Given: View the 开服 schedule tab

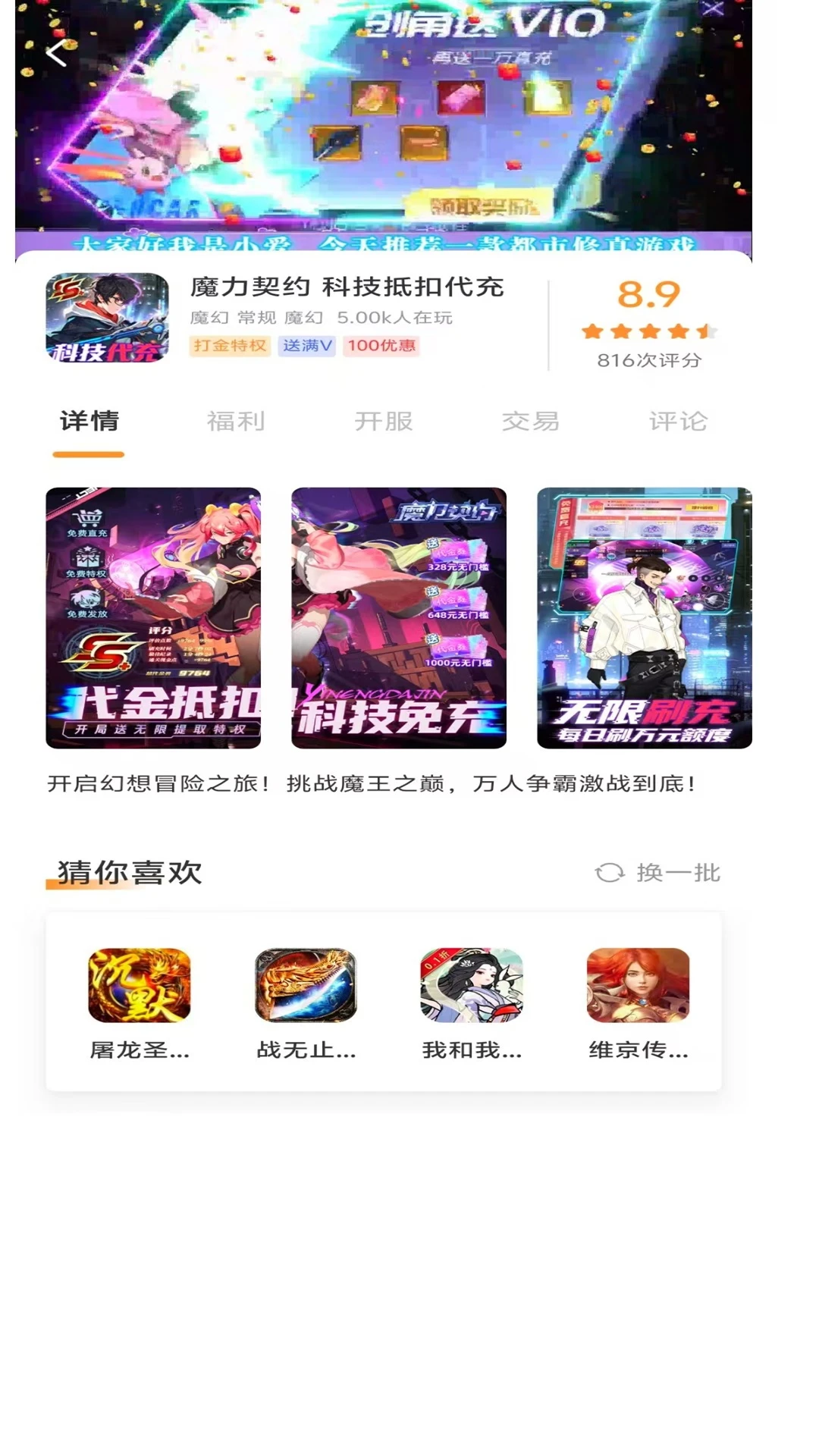Looking at the screenshot, I should 384,422.
